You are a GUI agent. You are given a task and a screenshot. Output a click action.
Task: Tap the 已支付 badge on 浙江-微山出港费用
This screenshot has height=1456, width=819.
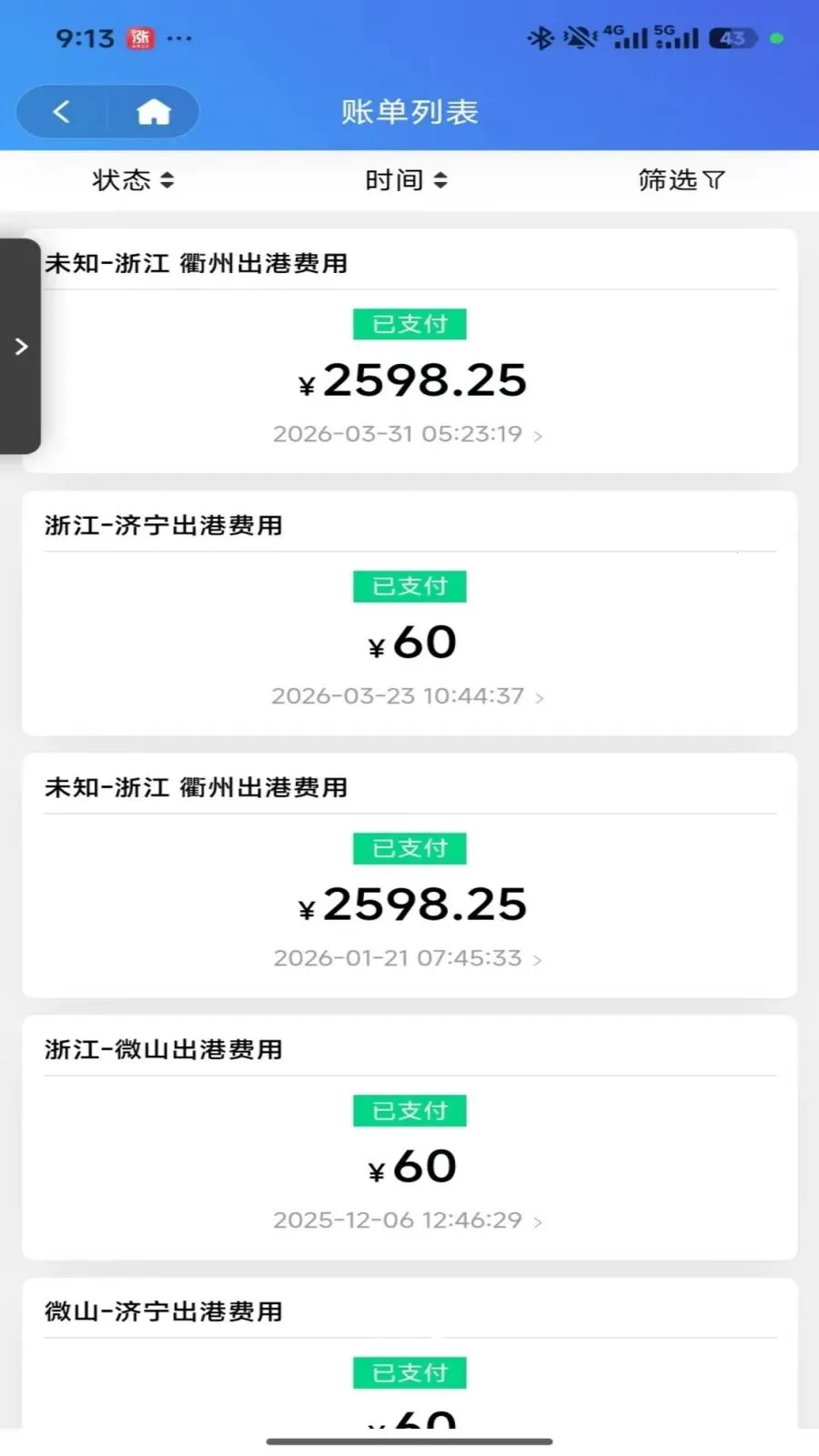409,1110
